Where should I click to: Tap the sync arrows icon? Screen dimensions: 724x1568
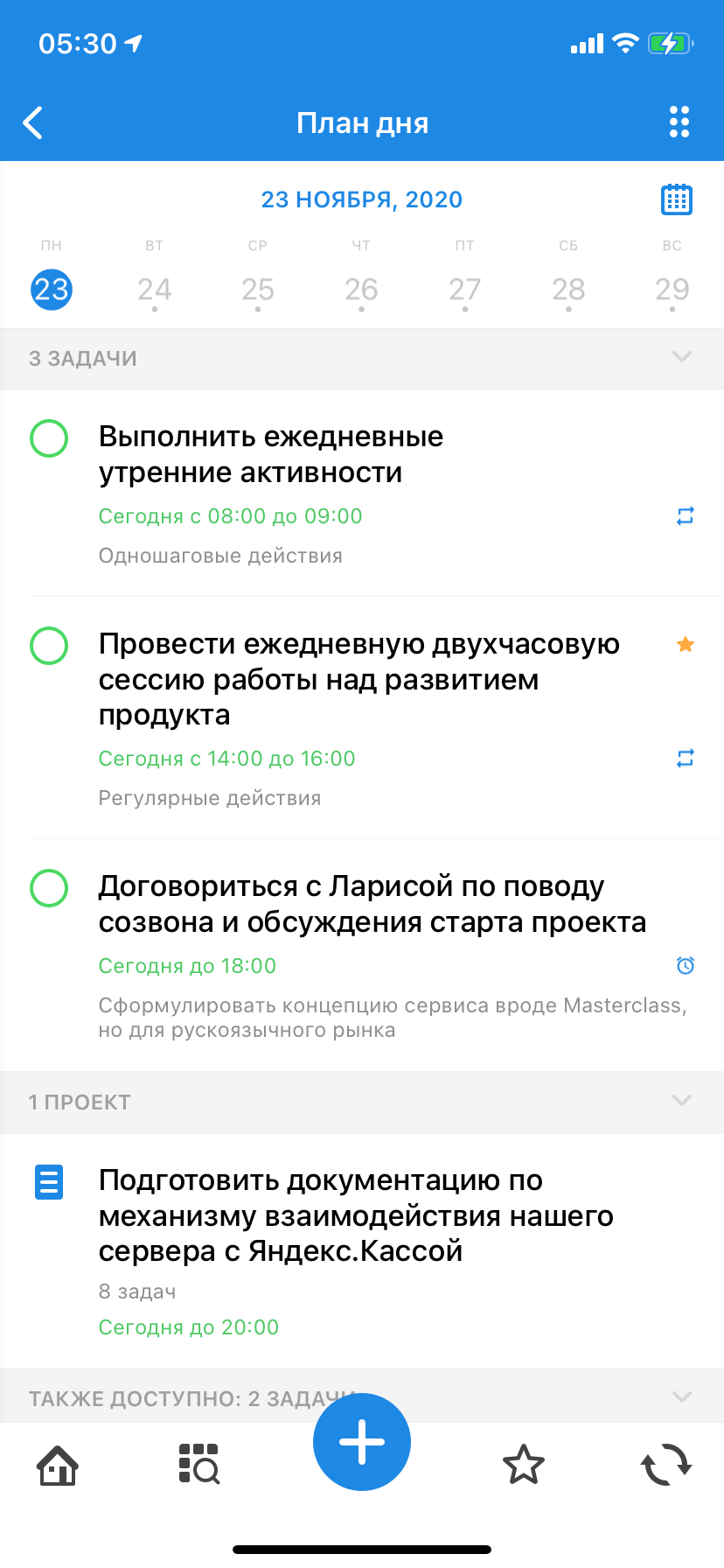point(665,1465)
